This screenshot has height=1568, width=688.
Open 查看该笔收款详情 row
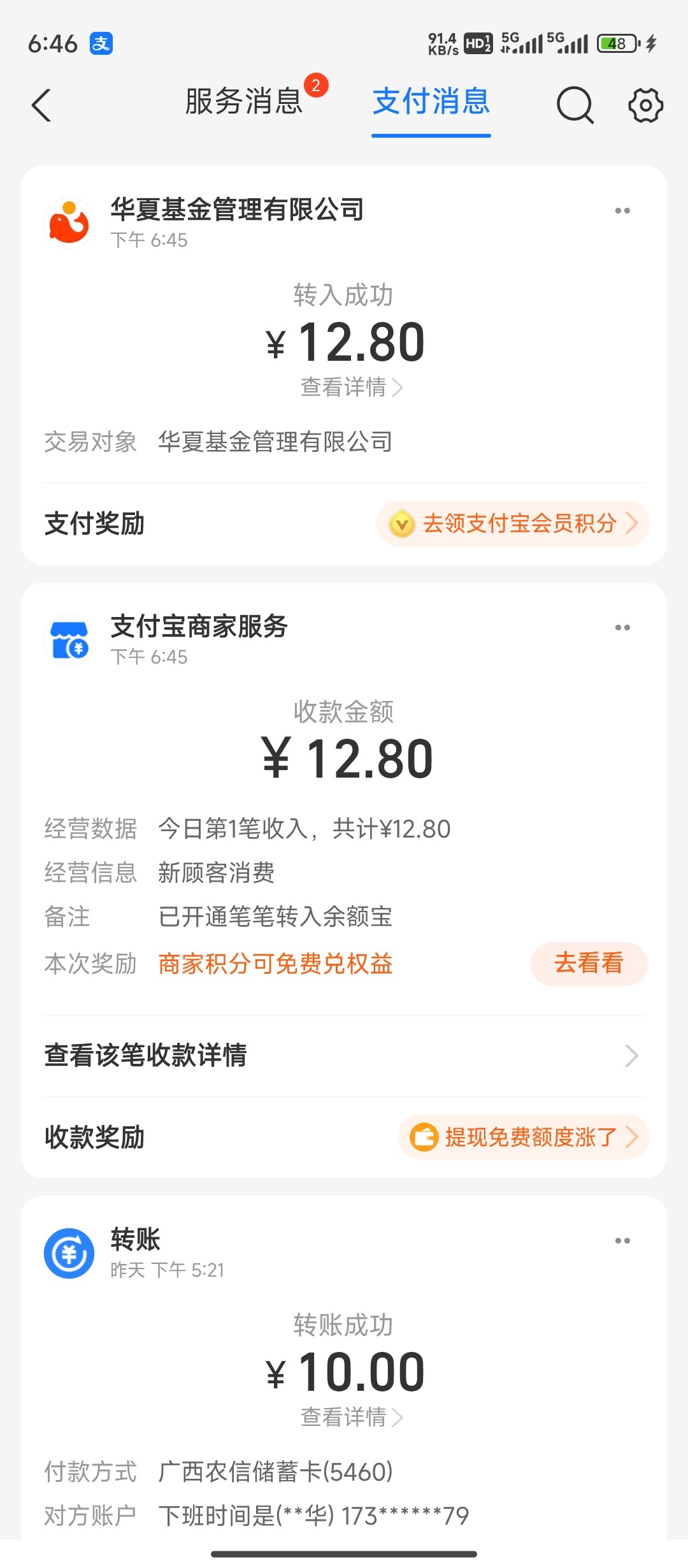point(344,1056)
